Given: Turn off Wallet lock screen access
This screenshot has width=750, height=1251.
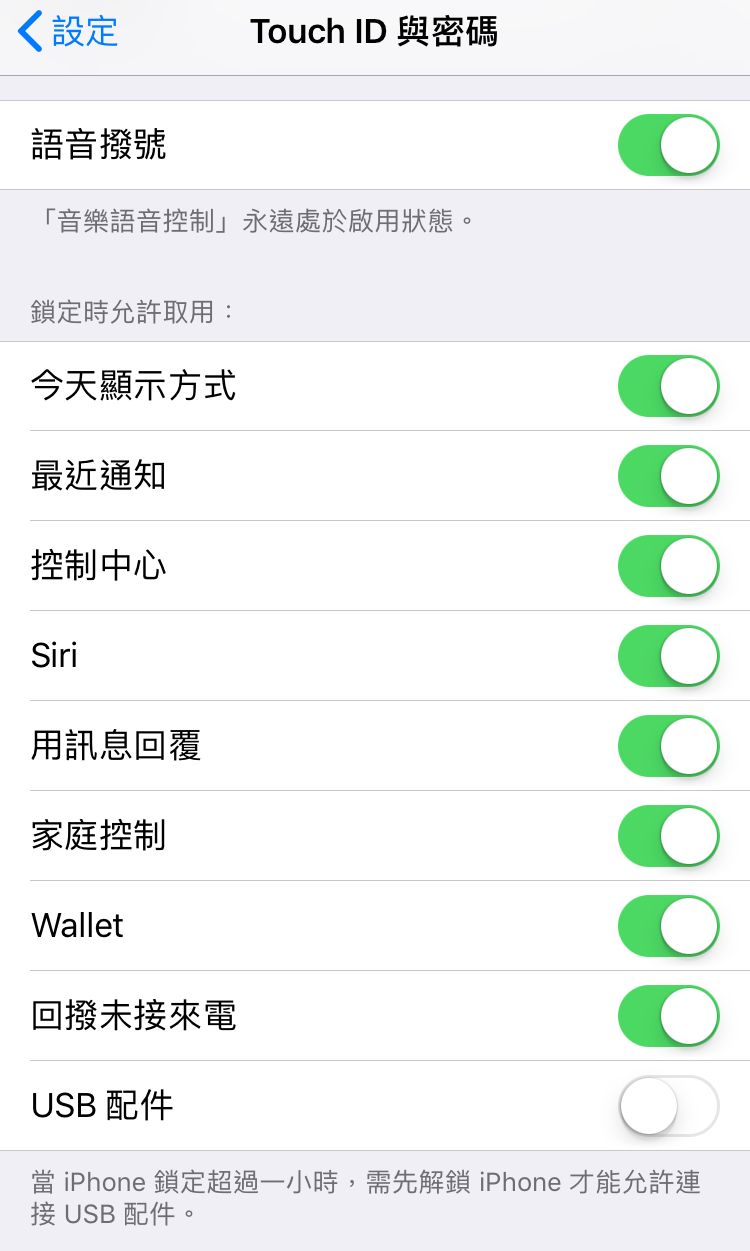Looking at the screenshot, I should tap(667, 926).
